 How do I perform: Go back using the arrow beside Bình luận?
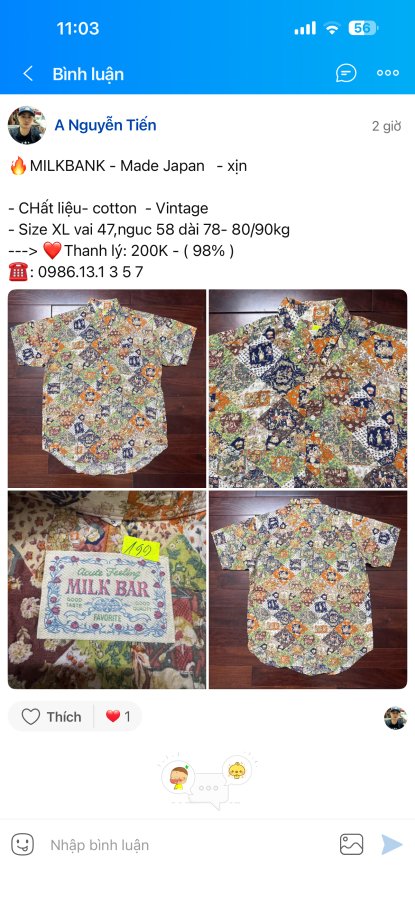28,73
